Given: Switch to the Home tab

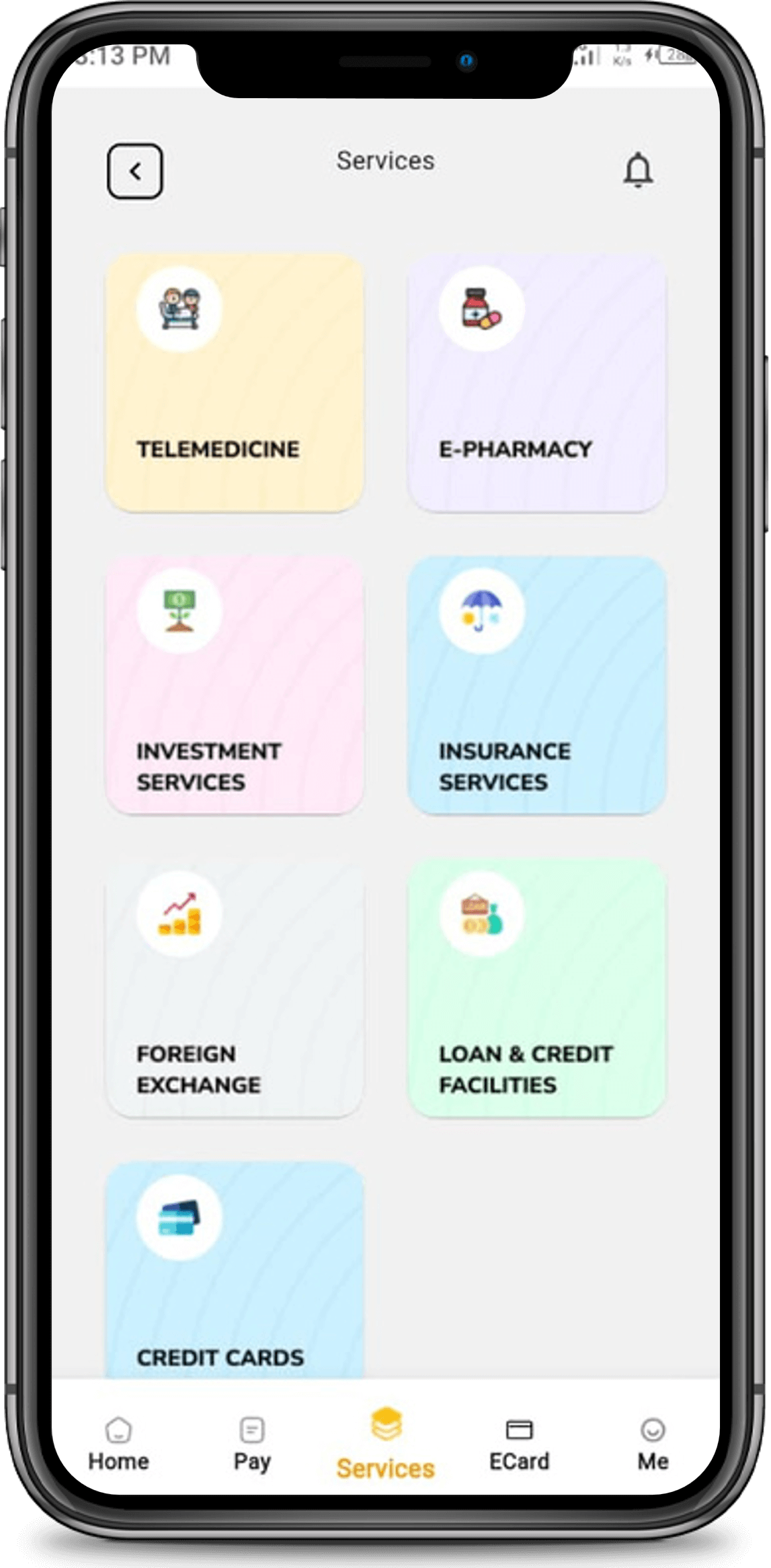Looking at the screenshot, I should (x=118, y=1444).
